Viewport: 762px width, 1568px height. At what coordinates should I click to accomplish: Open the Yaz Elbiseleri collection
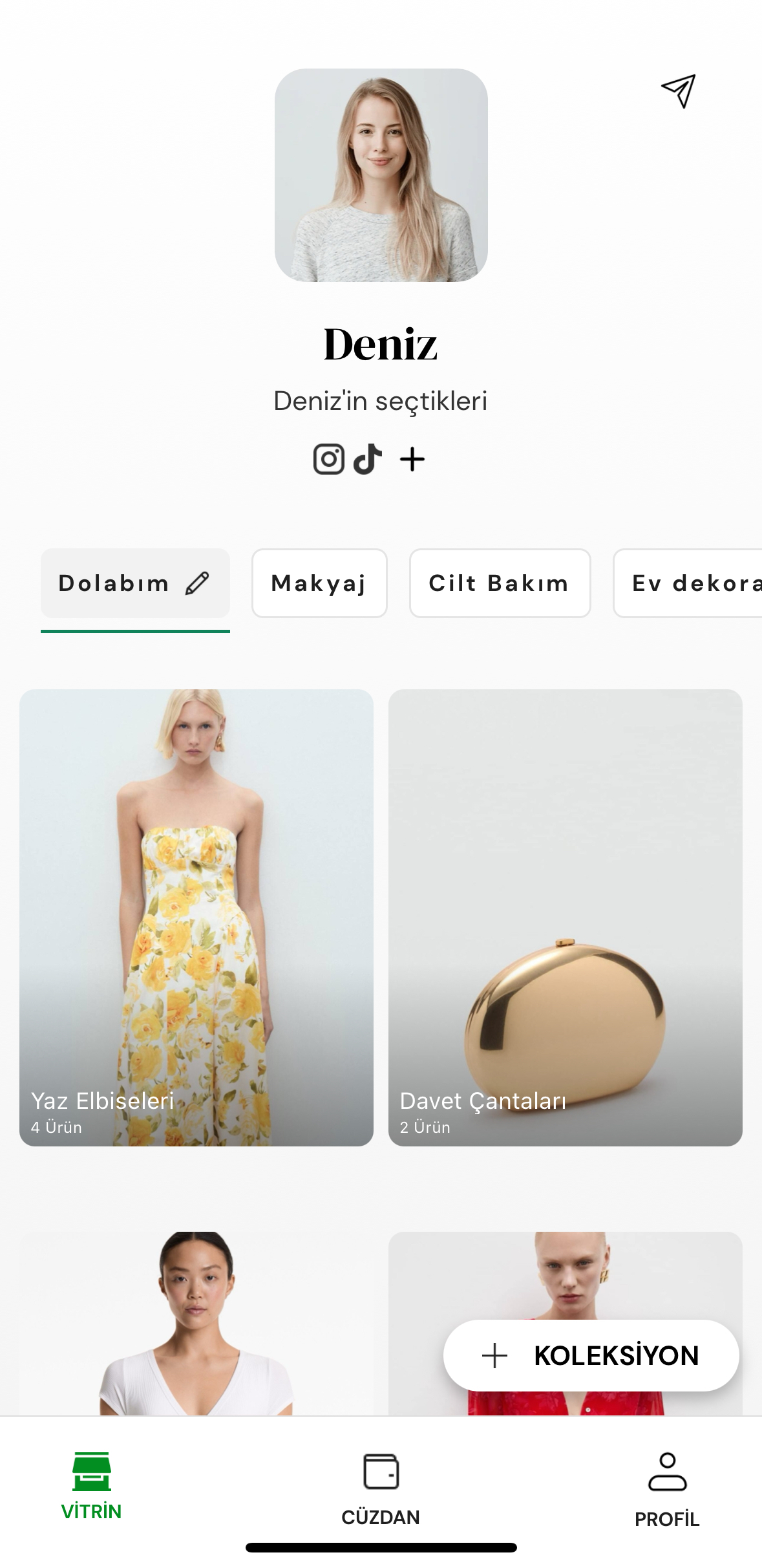196,917
